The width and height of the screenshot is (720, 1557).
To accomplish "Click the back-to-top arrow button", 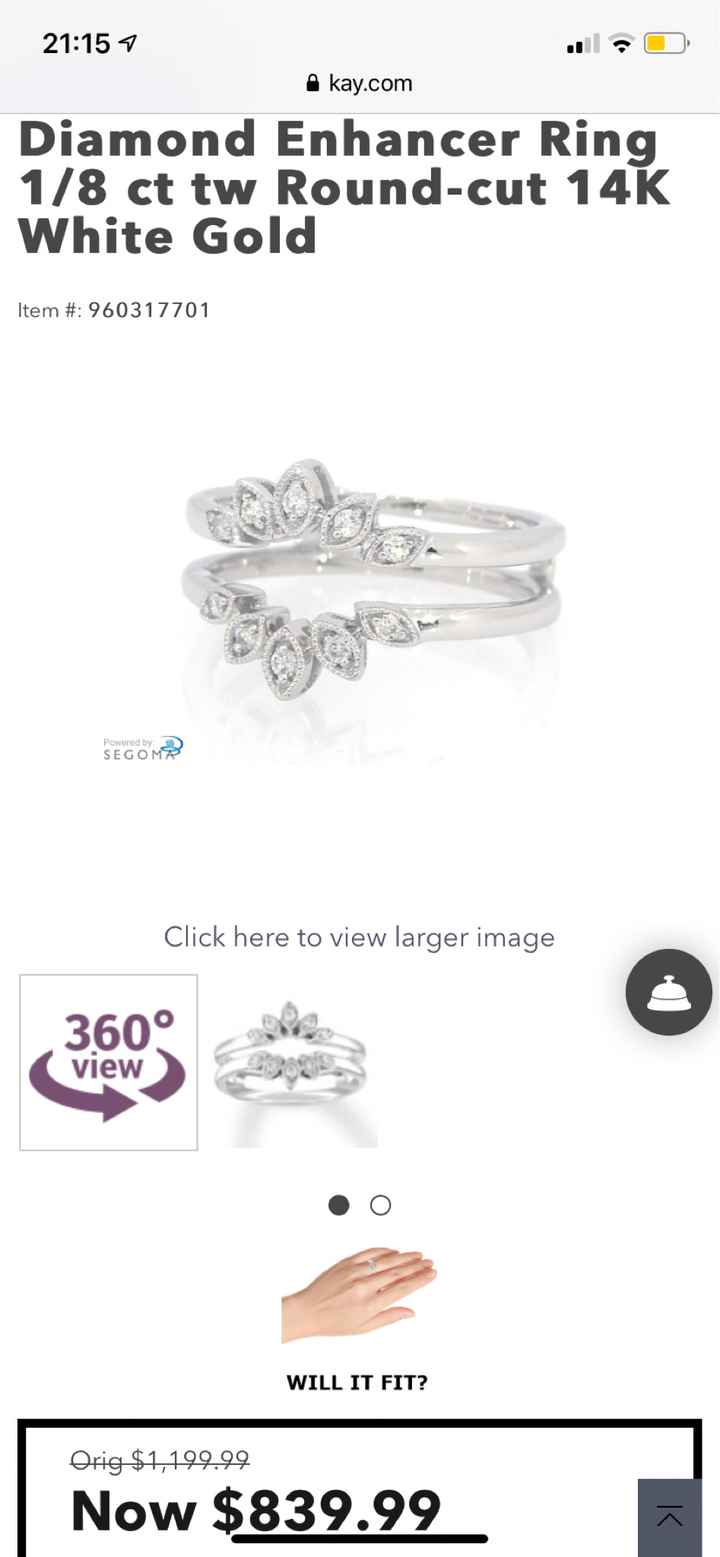I will pos(670,1517).
